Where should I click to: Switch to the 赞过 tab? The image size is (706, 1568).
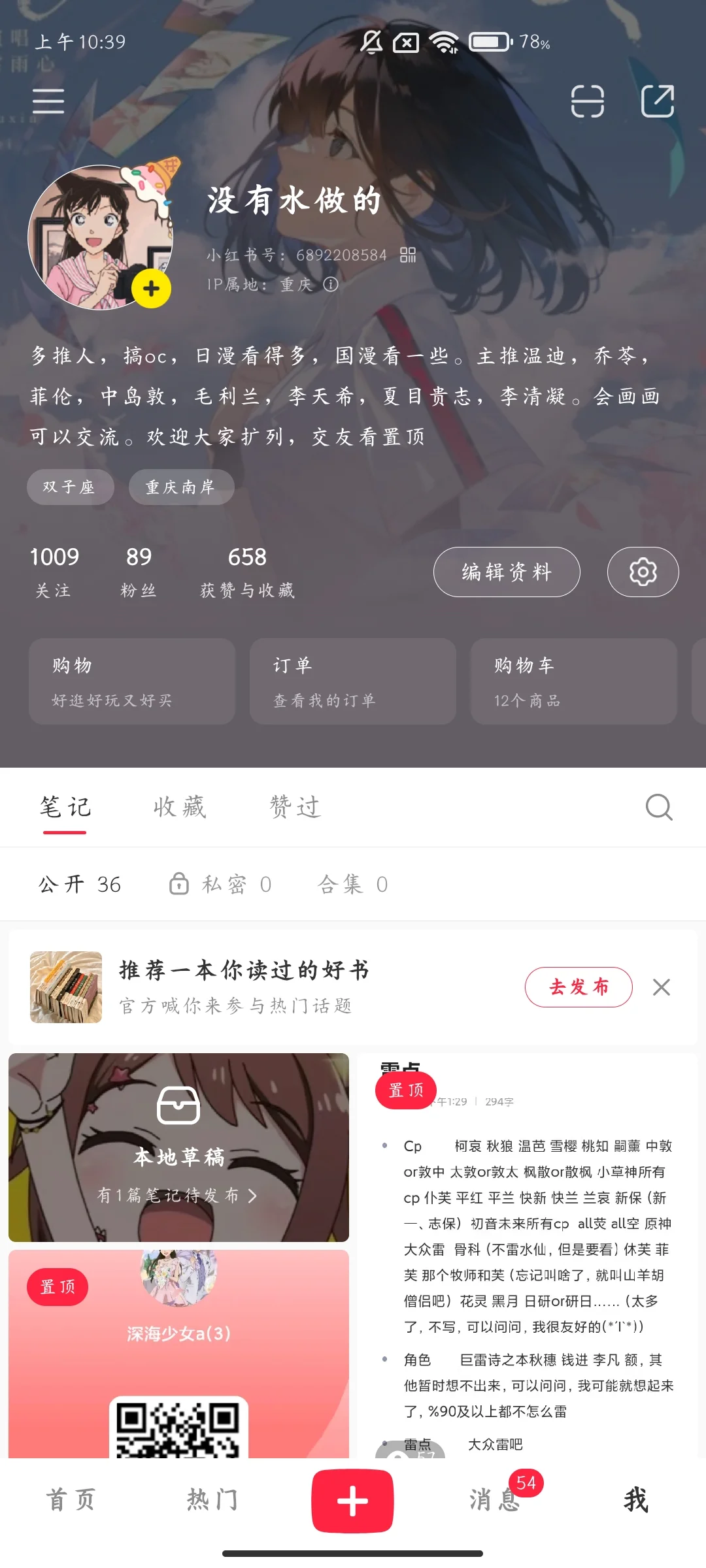click(295, 808)
